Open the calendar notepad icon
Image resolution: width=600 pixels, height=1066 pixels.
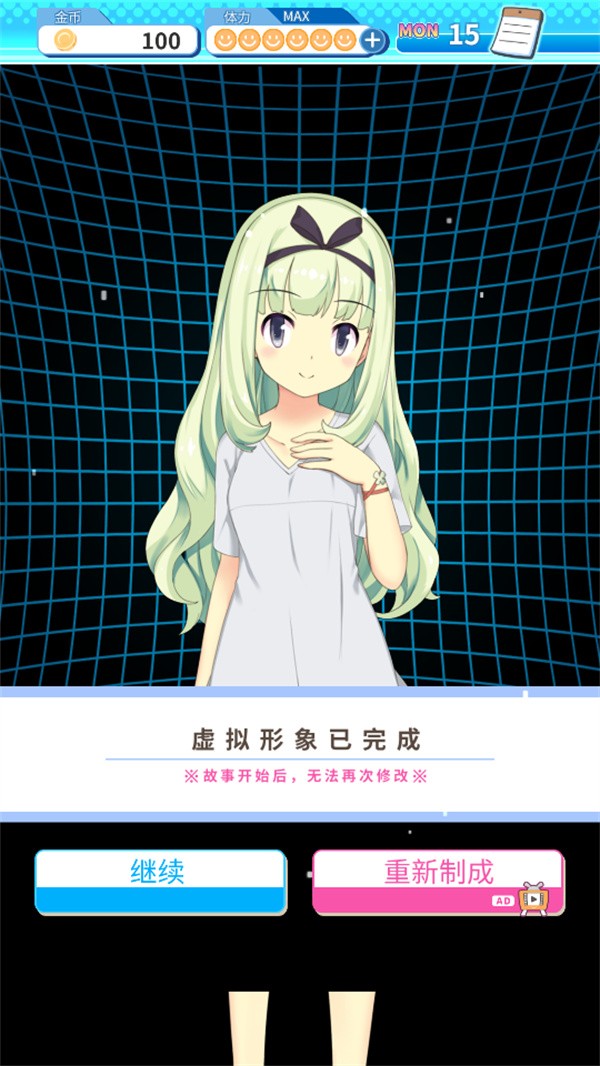[517, 32]
